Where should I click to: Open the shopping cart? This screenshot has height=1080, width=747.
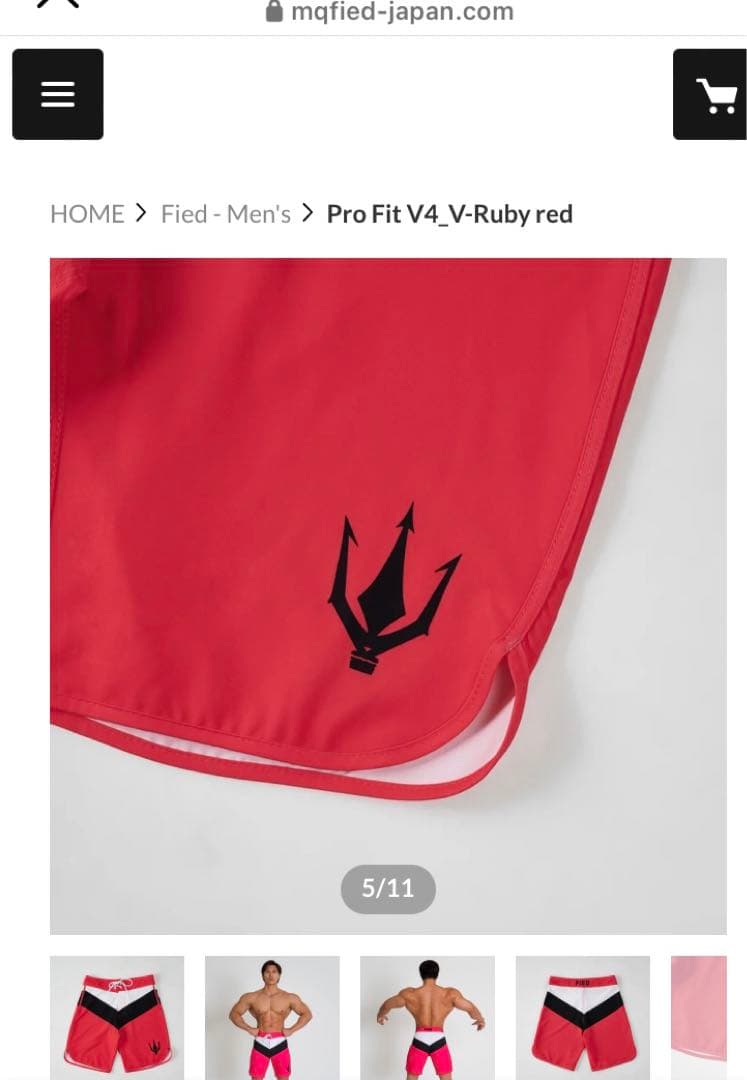[712, 94]
